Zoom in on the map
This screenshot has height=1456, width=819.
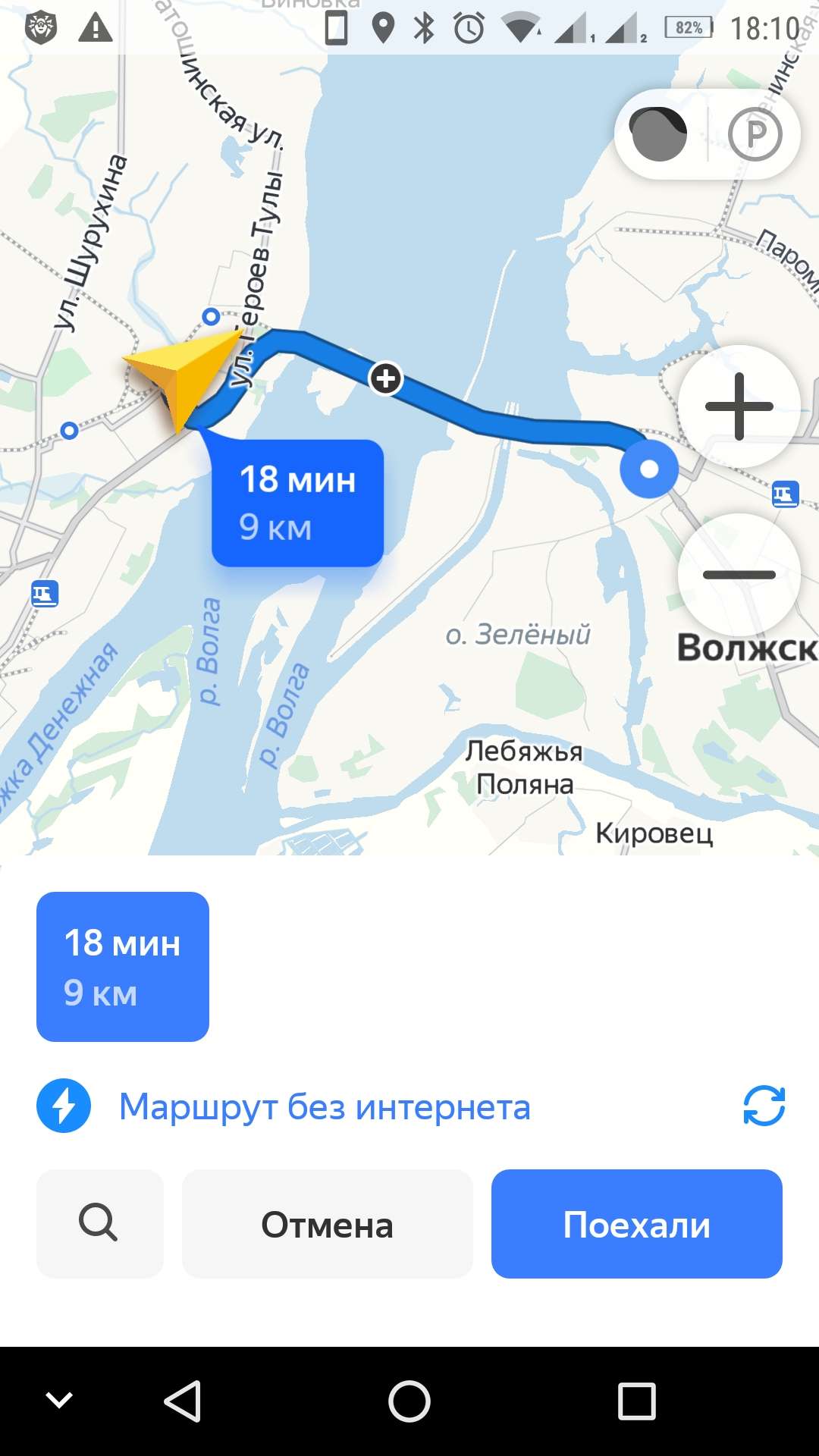coord(739,406)
